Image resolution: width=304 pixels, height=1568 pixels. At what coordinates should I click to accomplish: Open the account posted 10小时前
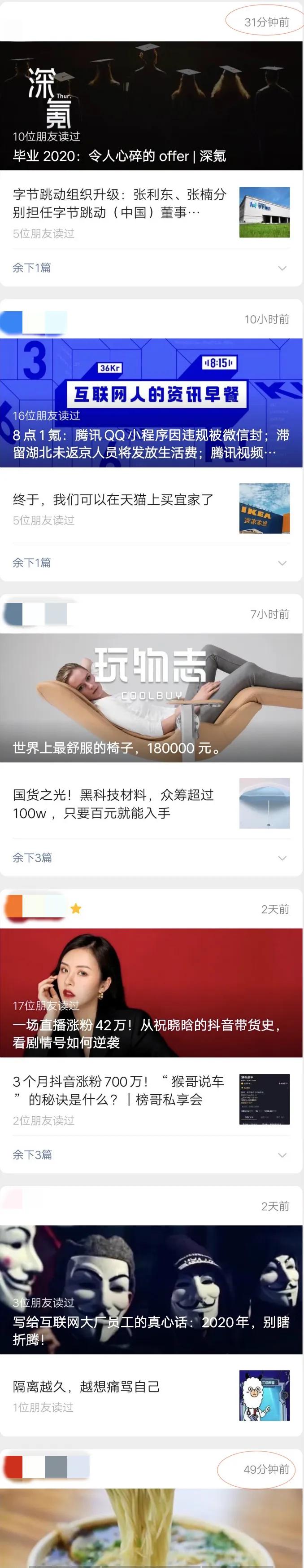pos(35,320)
